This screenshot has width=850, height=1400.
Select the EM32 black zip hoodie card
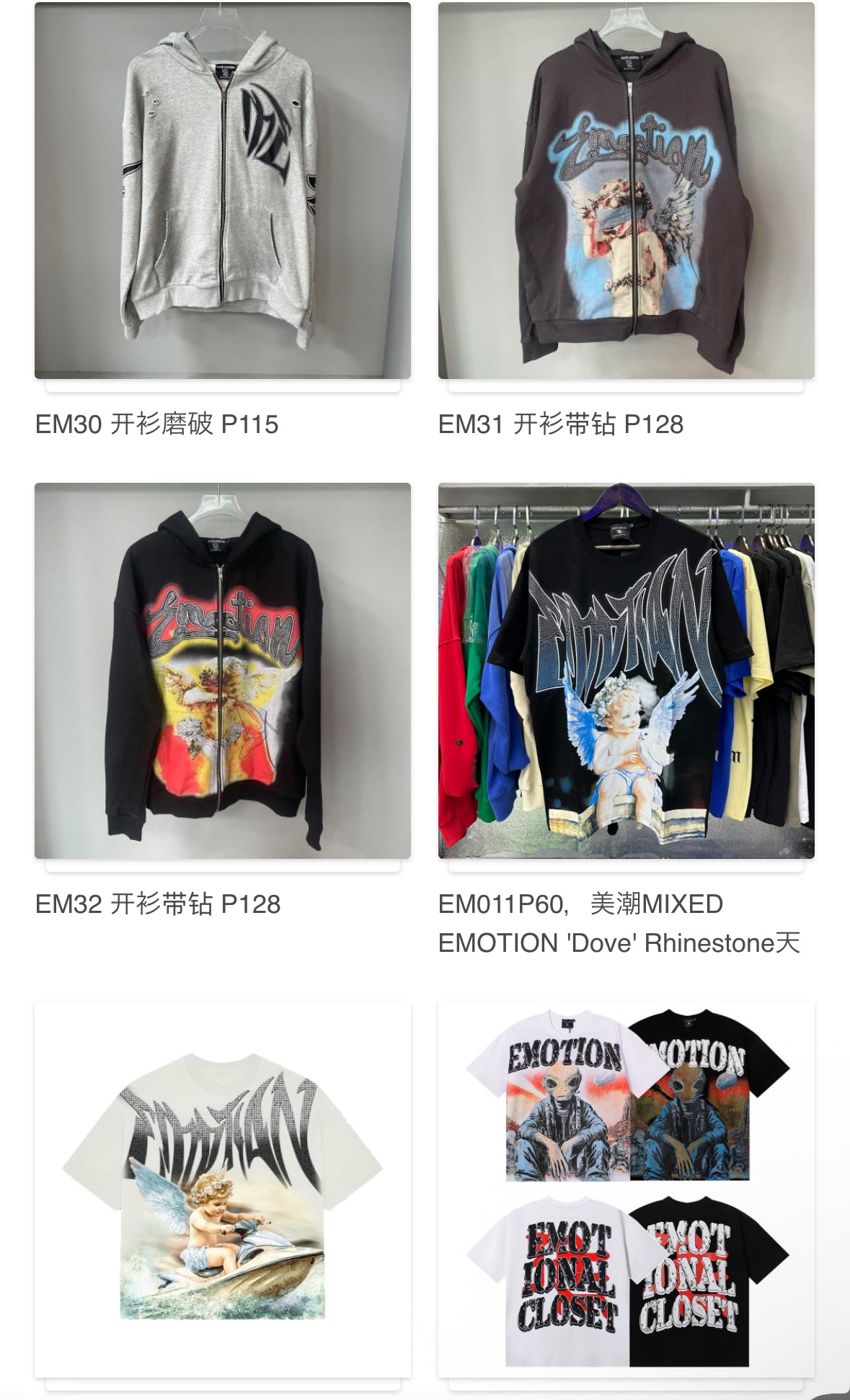[222, 670]
